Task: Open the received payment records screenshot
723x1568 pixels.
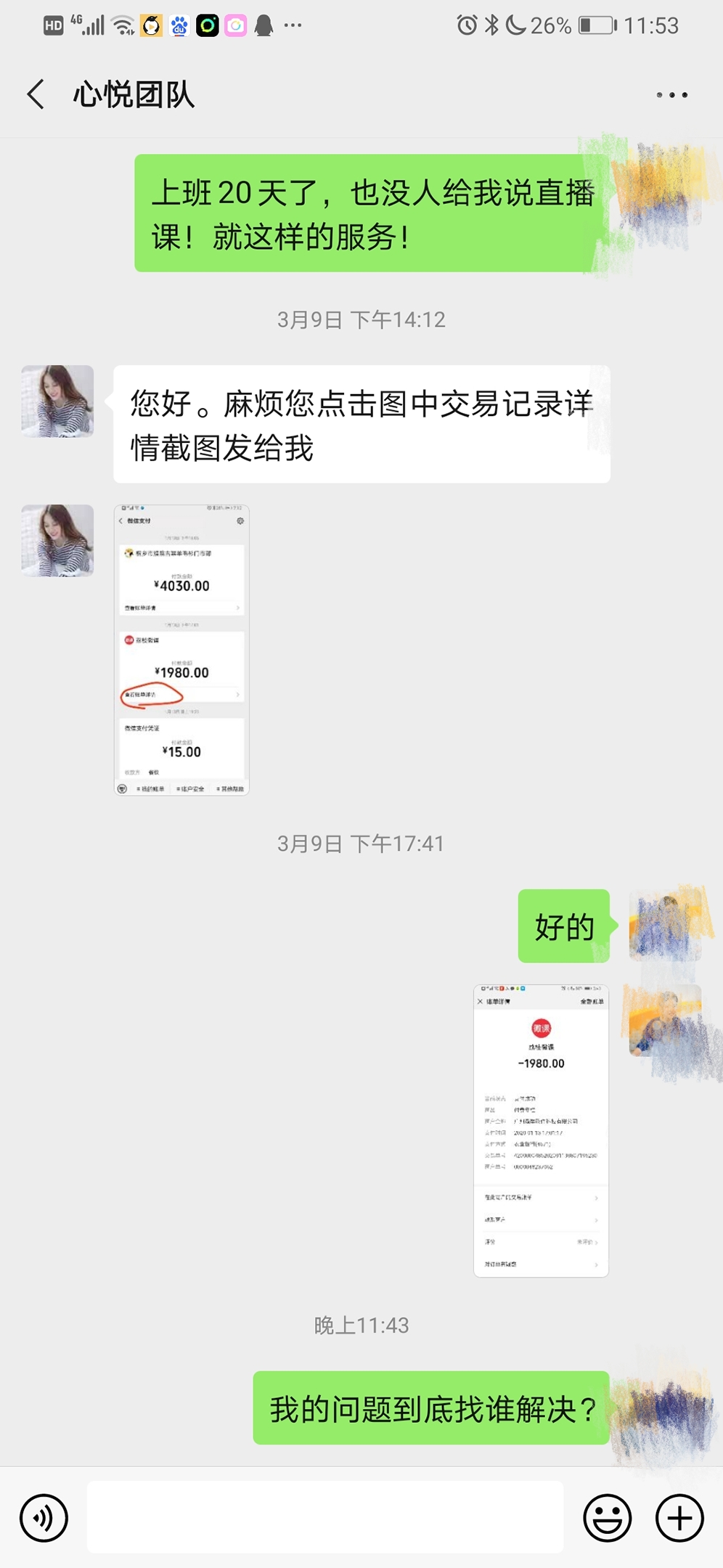Action: click(181, 650)
